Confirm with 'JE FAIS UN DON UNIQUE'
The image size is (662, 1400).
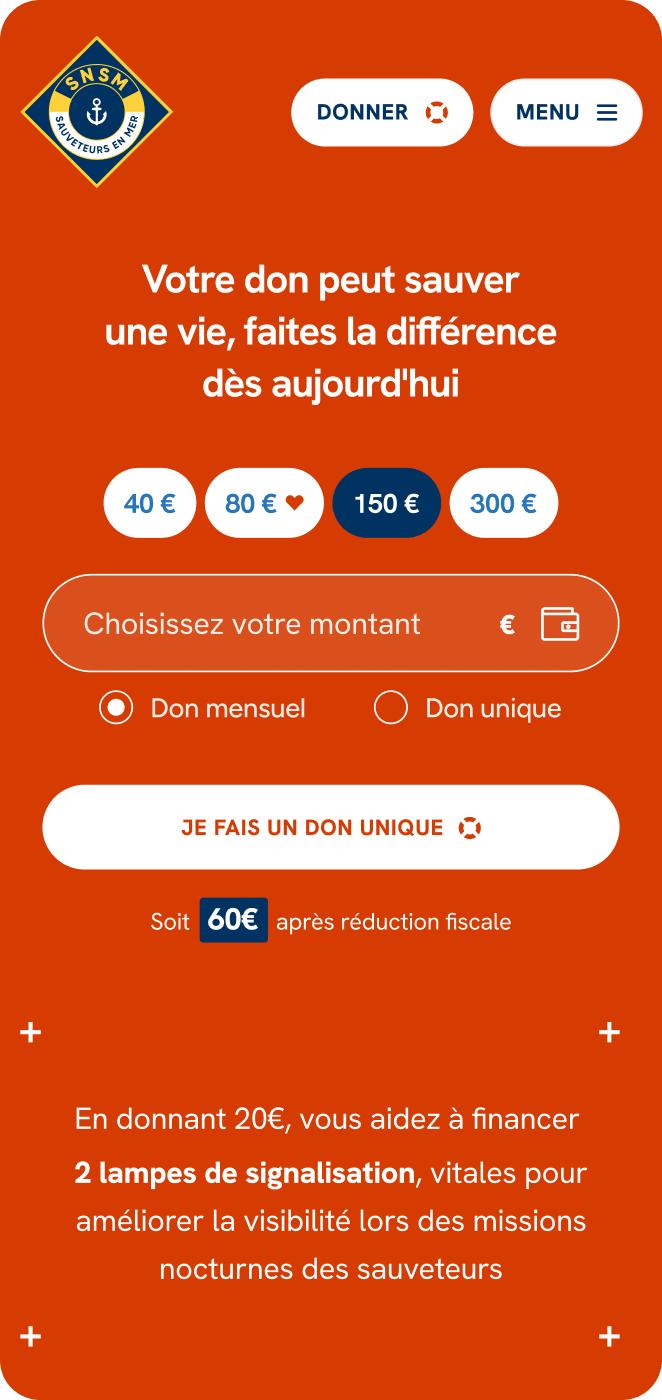tap(330, 827)
